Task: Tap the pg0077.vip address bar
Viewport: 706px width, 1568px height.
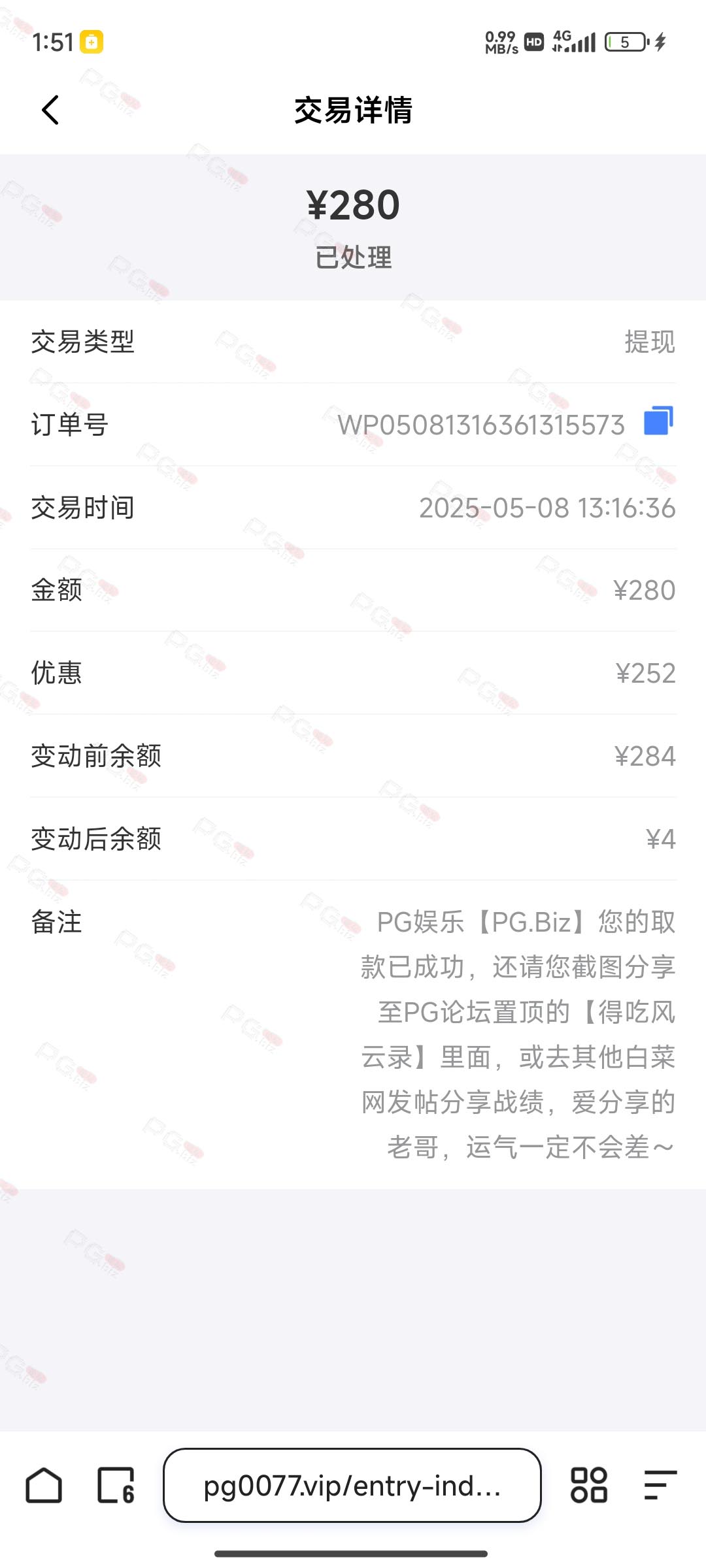Action: point(352,1485)
